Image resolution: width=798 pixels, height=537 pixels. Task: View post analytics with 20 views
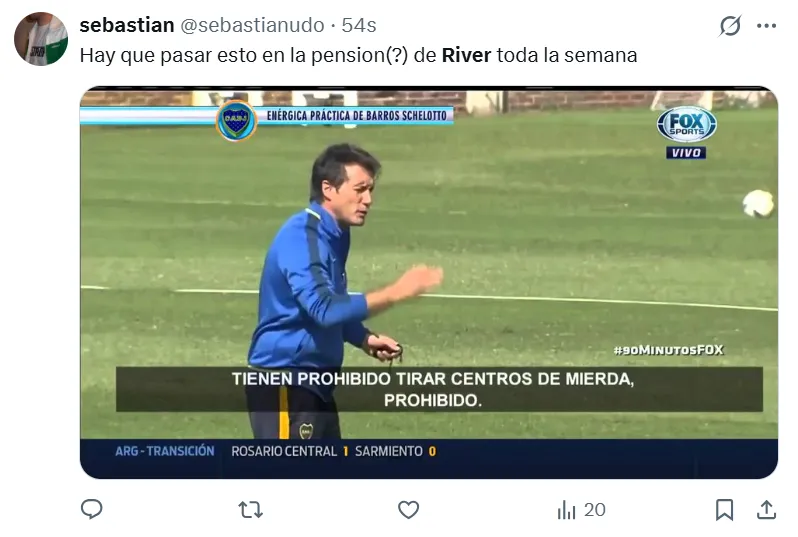coord(581,509)
